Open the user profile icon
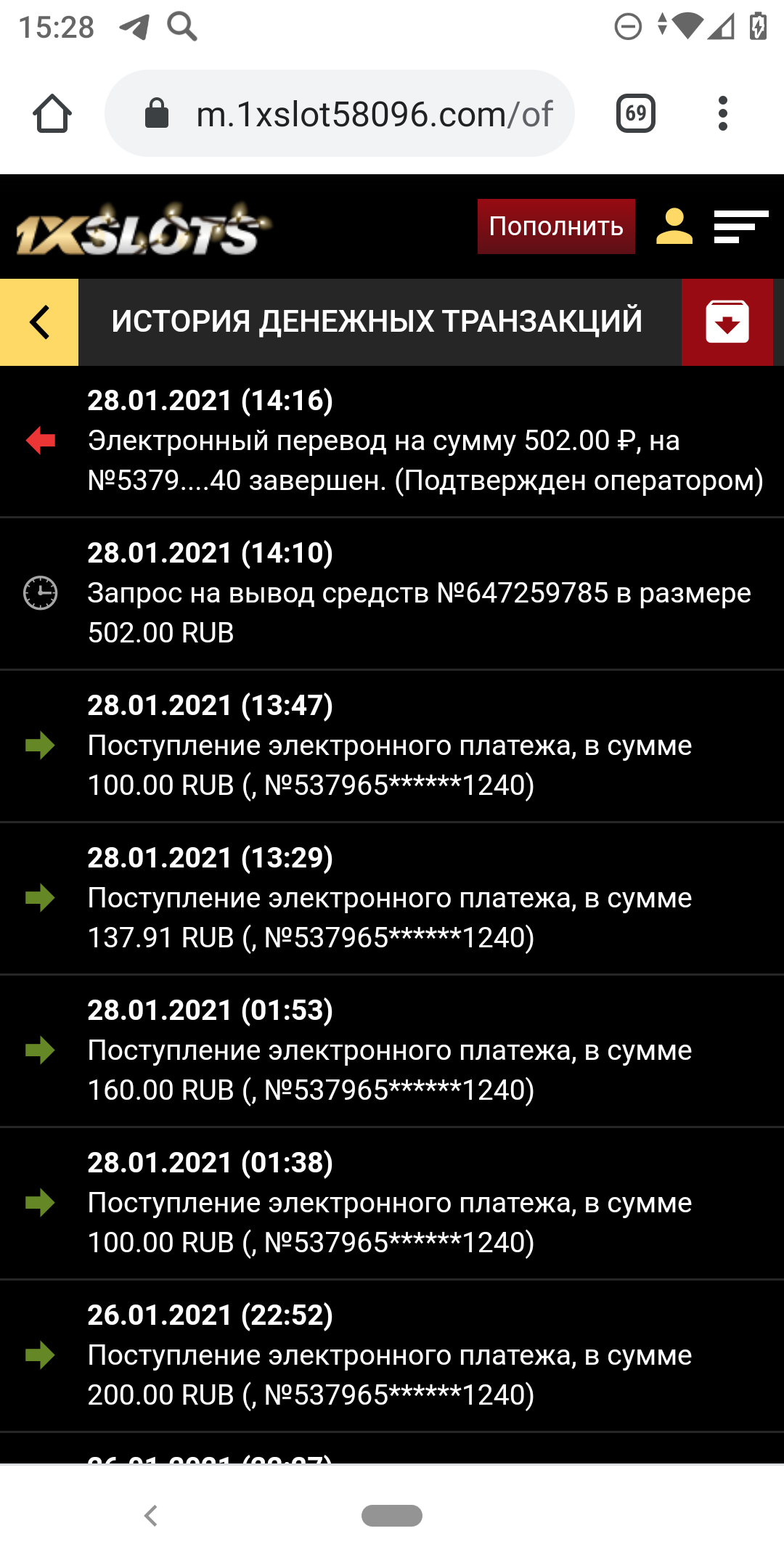 pos(674,226)
